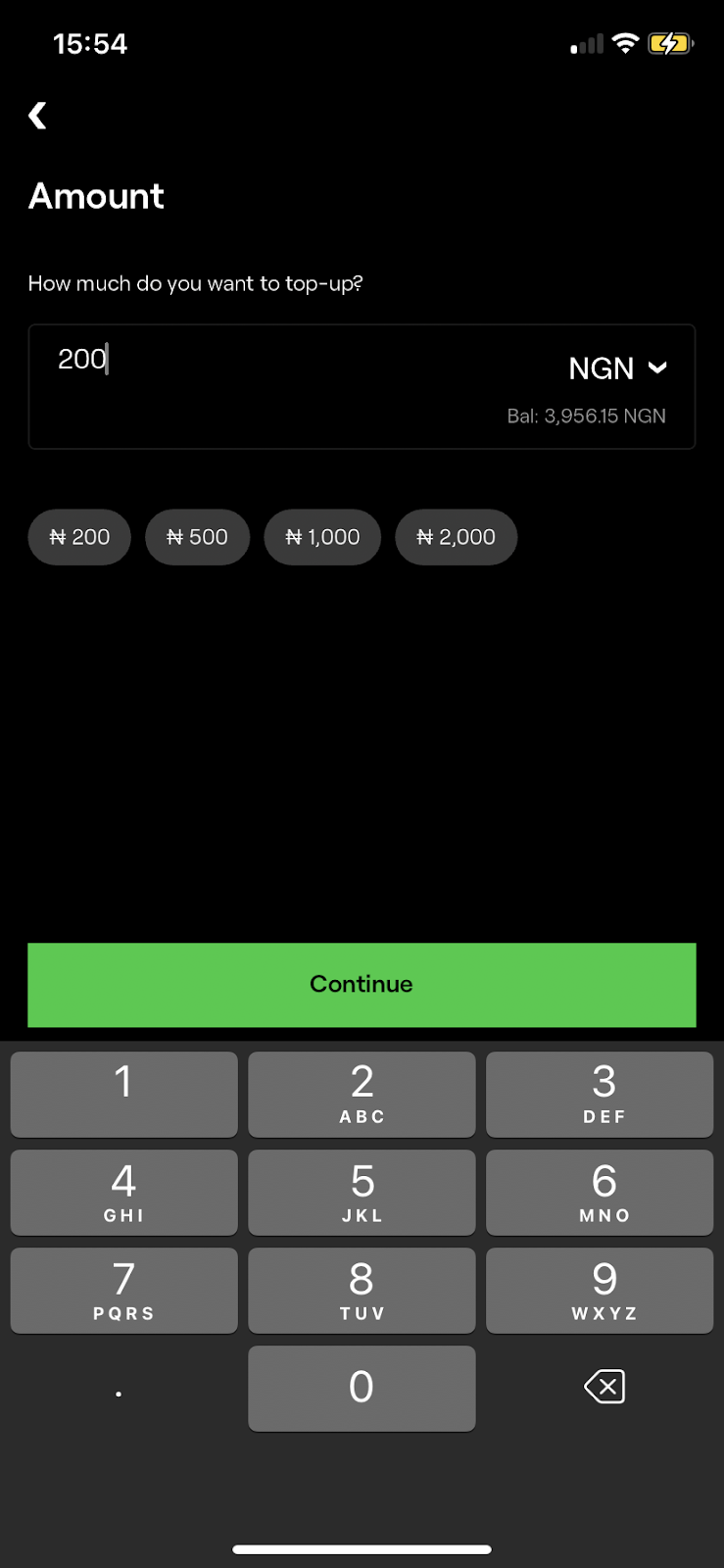Tap the green Continue button
This screenshot has height=1568, width=724.
pos(362,985)
